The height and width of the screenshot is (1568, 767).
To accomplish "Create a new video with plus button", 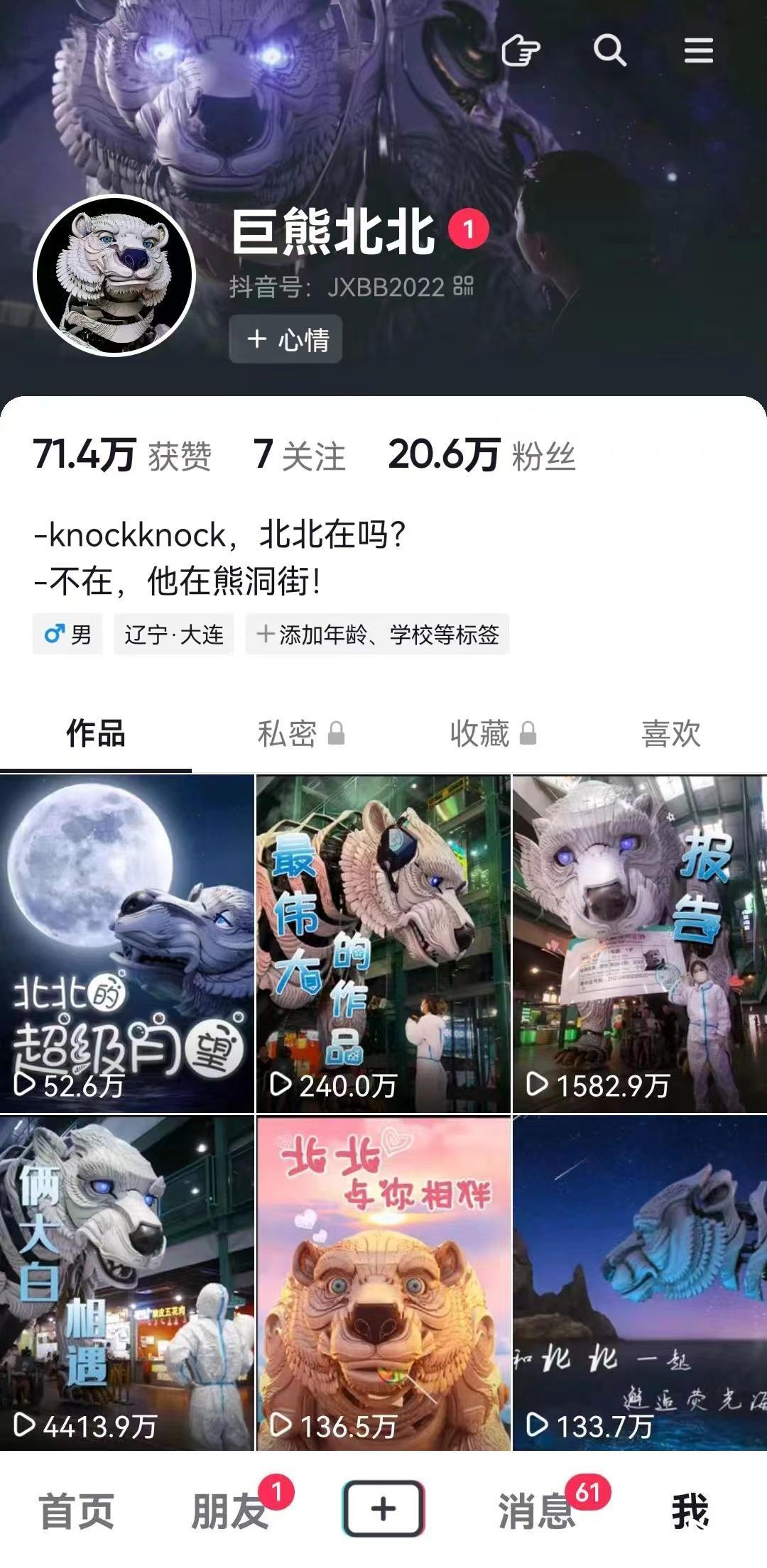I will point(383,1508).
